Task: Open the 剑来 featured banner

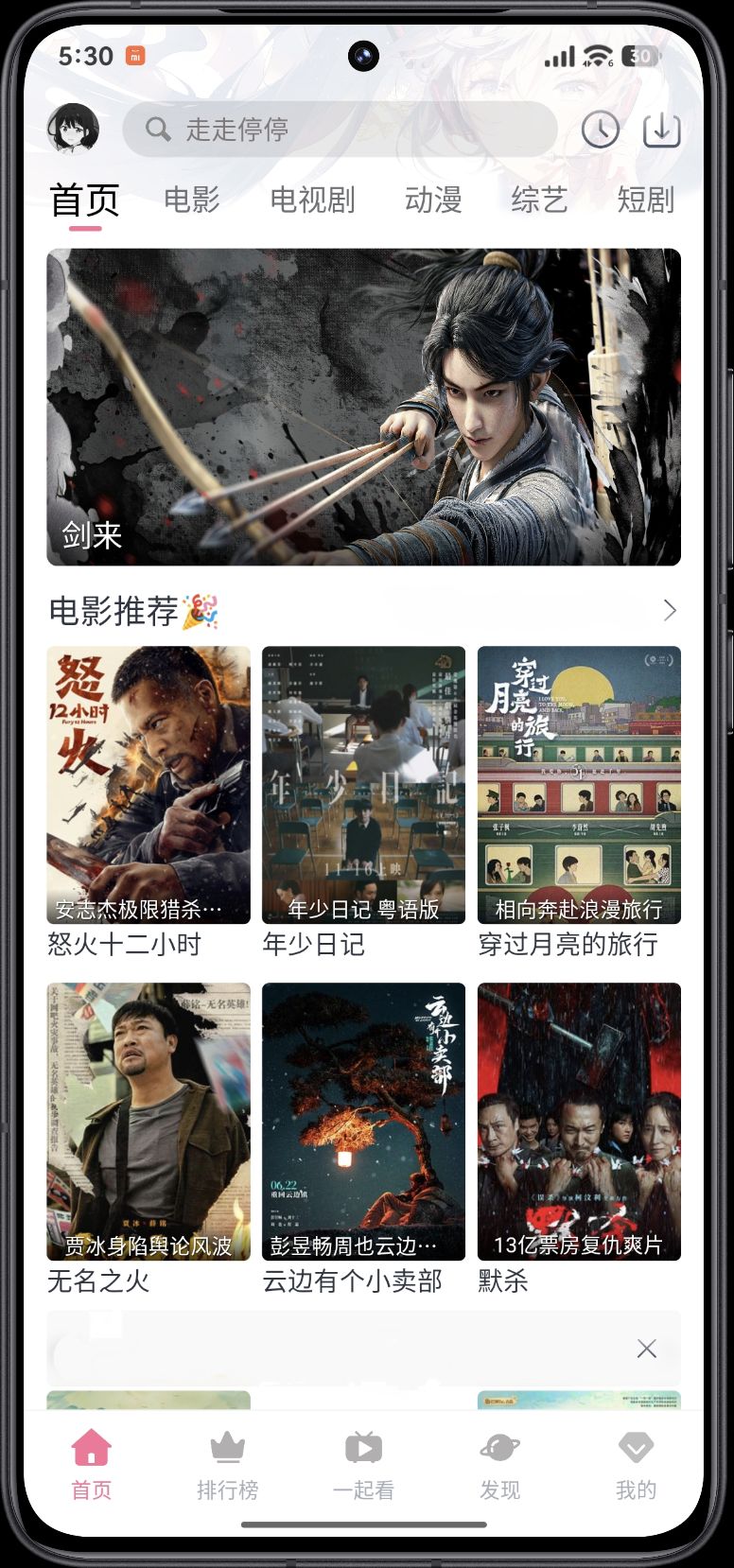Action: click(363, 407)
